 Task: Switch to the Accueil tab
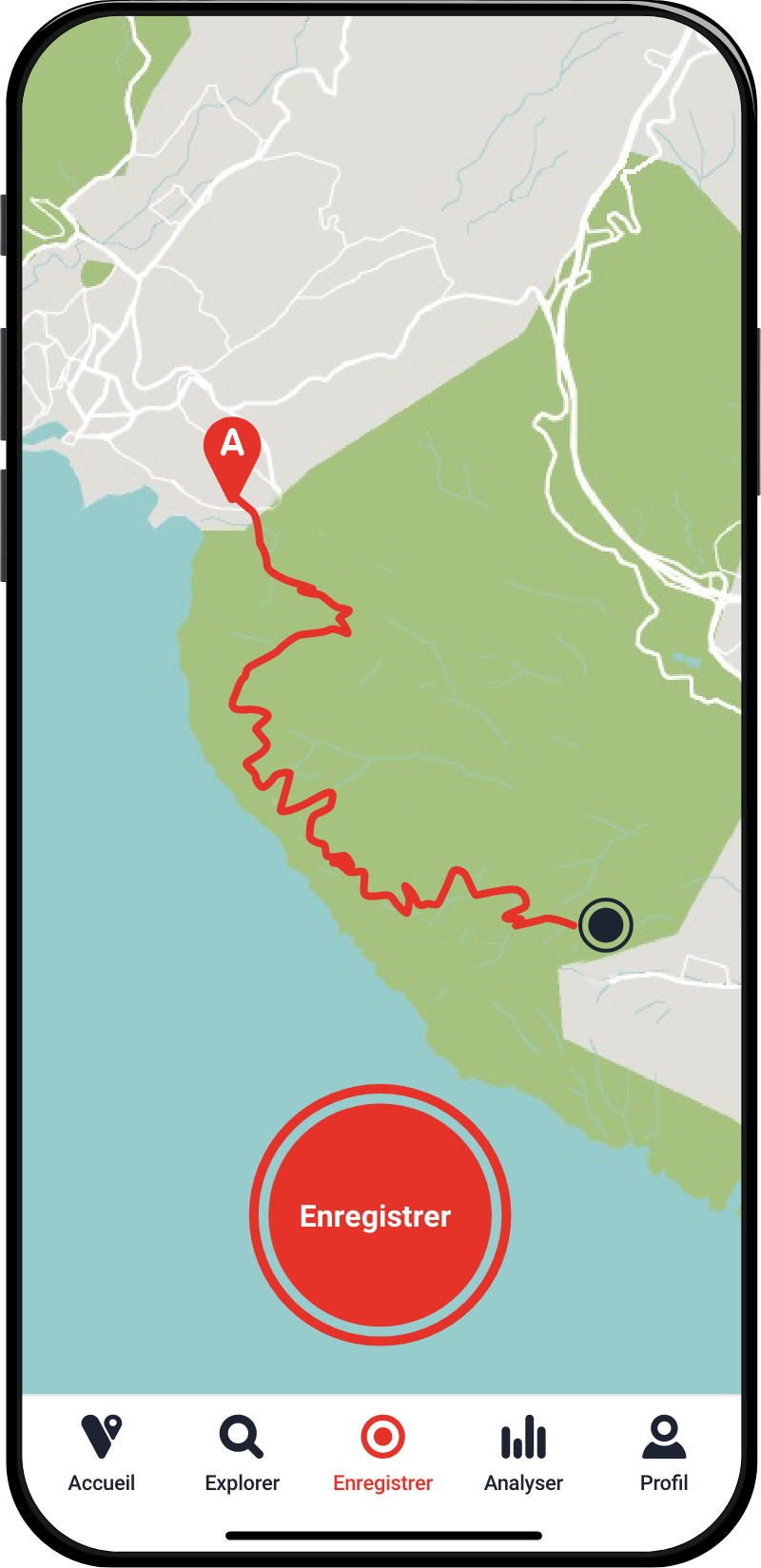[102, 1453]
